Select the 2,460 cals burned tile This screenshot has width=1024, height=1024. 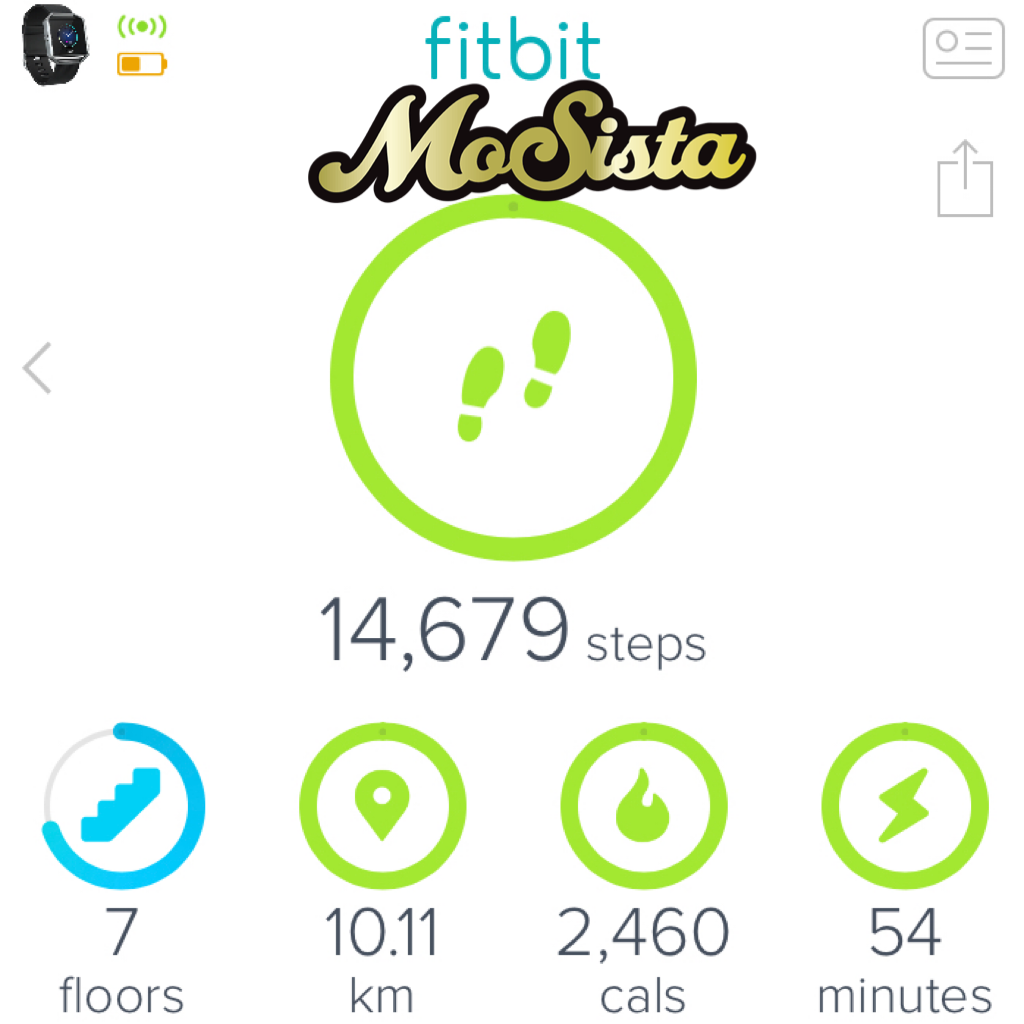tap(643, 806)
